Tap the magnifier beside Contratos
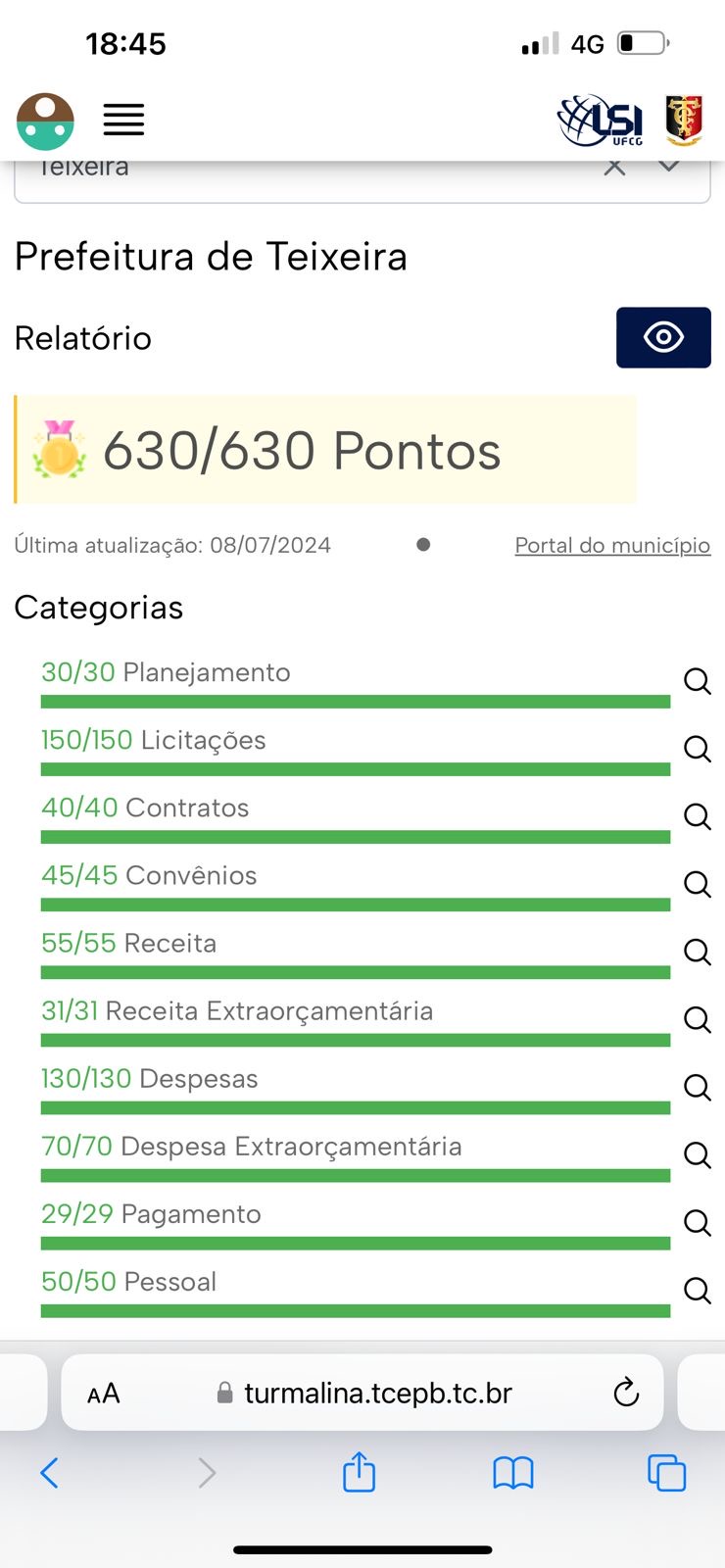 [x=697, y=816]
